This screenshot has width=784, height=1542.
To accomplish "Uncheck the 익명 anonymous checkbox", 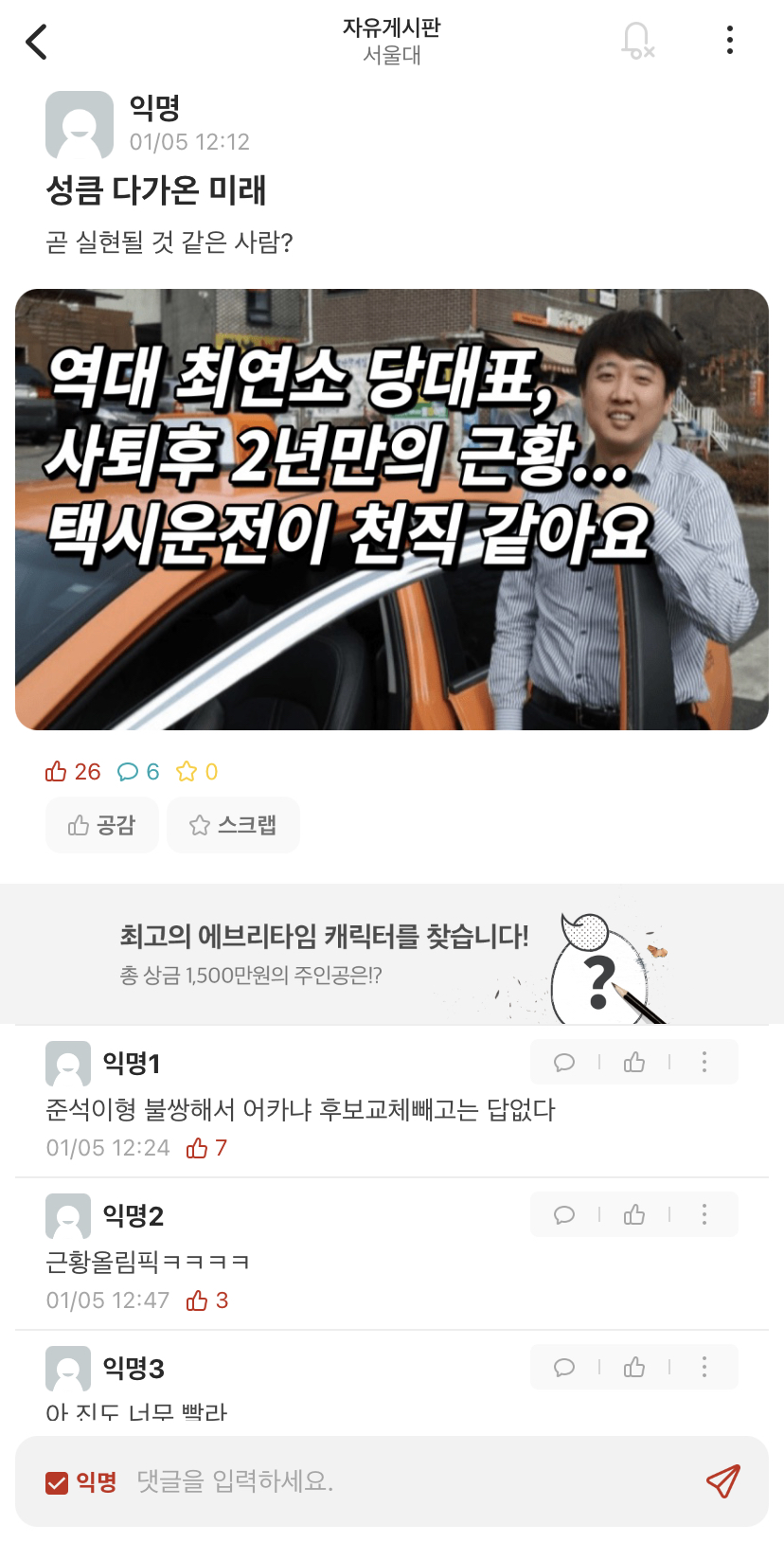I will (x=57, y=1482).
